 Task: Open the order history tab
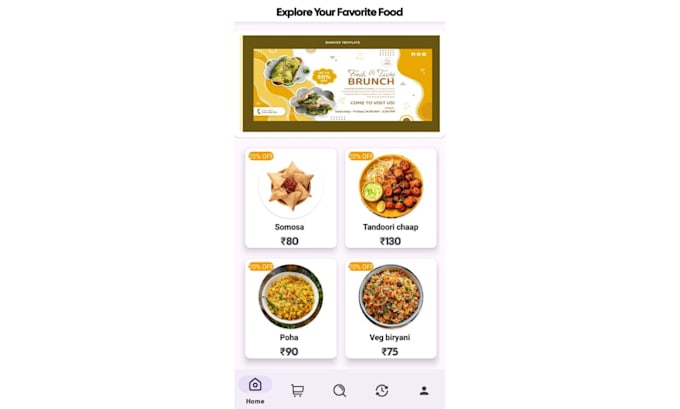381,391
